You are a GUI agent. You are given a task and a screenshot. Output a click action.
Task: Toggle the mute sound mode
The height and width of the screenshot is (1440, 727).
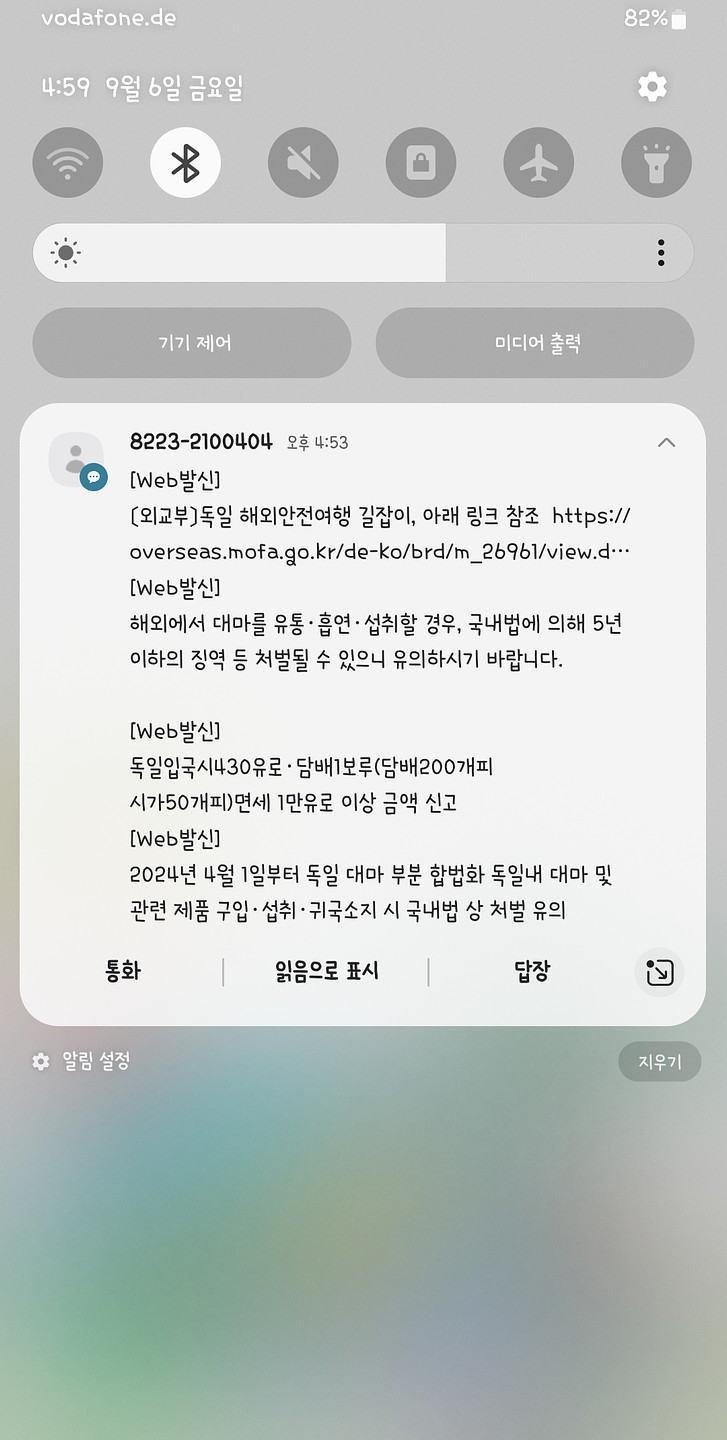(x=303, y=162)
